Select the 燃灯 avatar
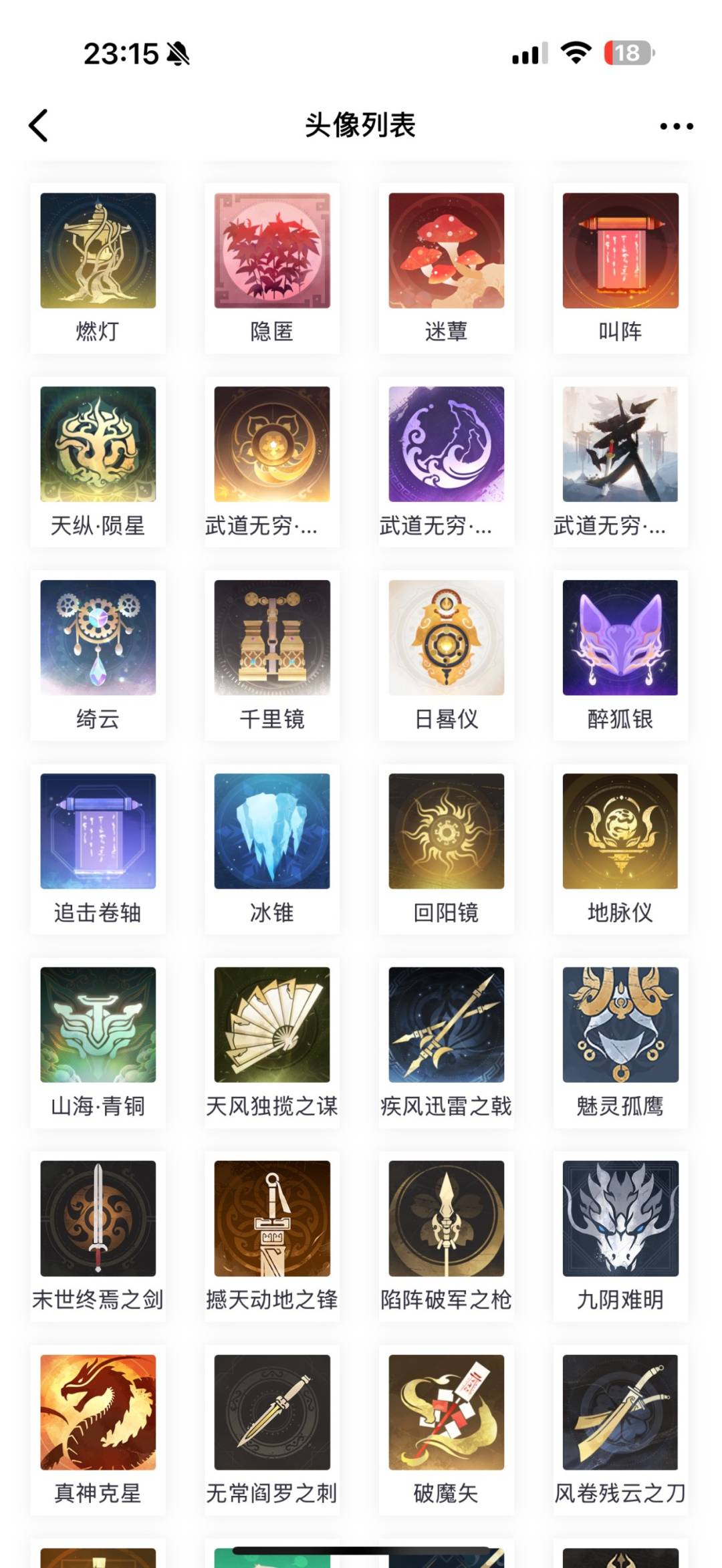 tap(98, 268)
